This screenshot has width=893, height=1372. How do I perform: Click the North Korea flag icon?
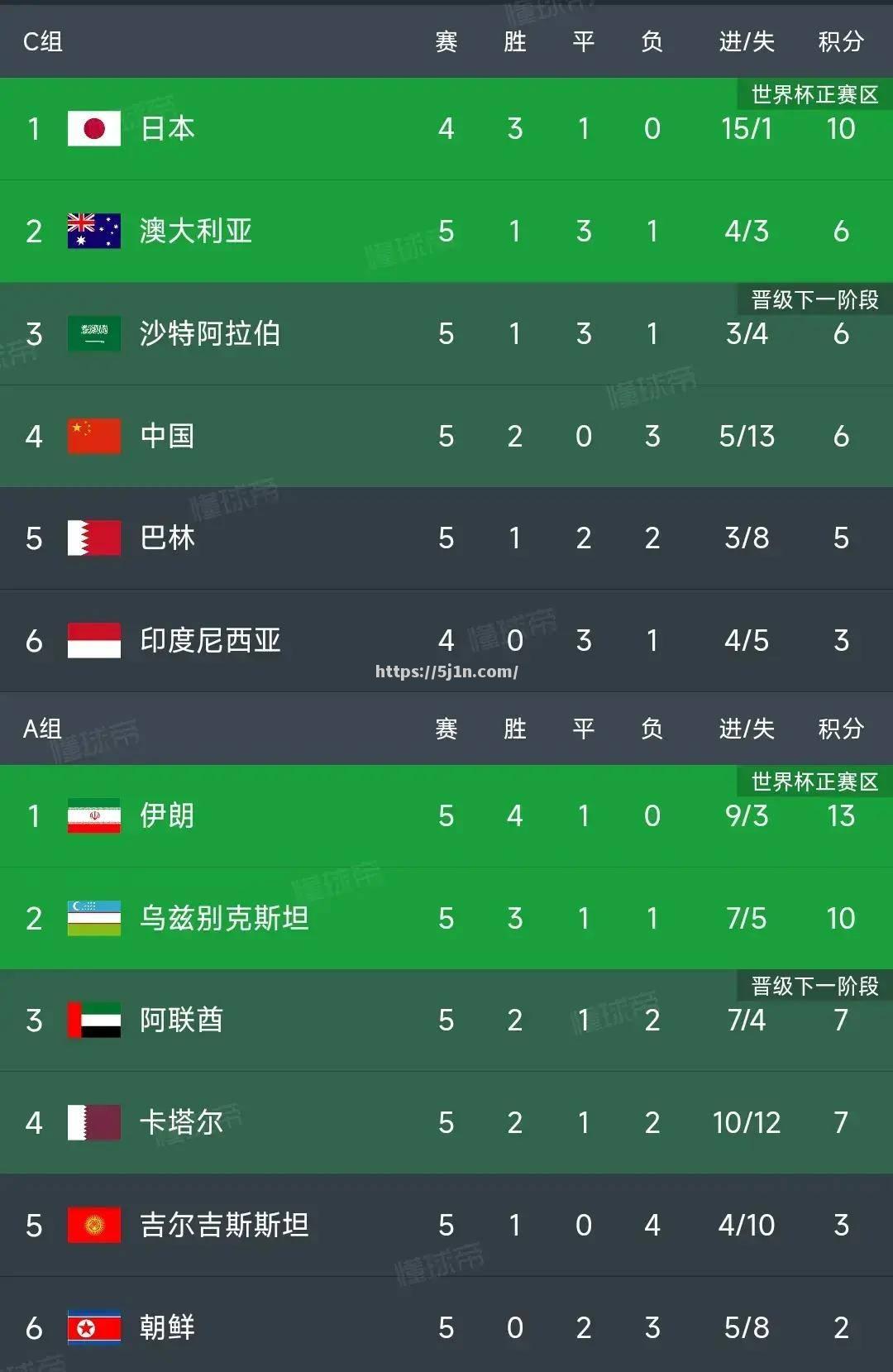93,1328
